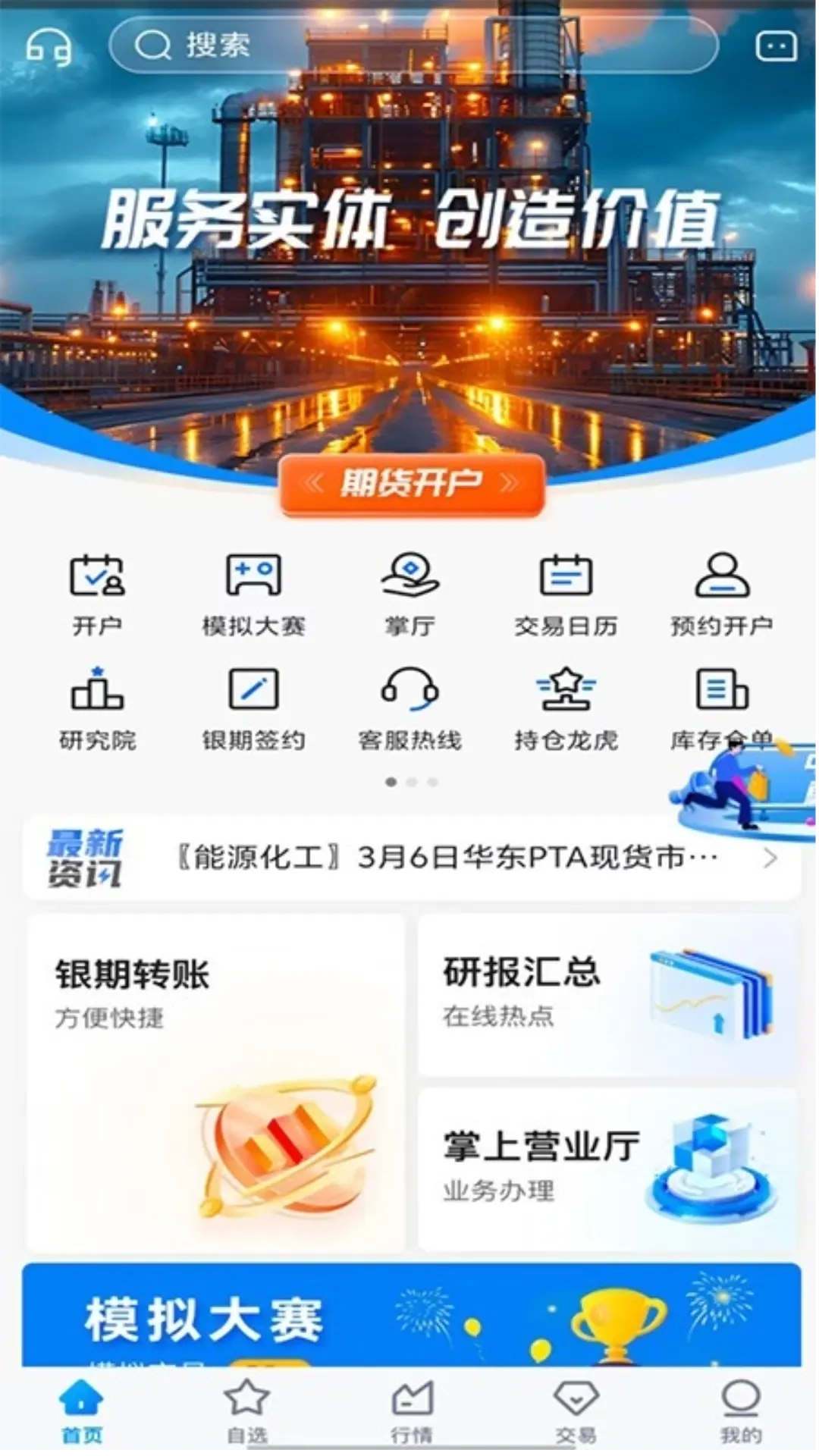Screen dimensions: 819x1456
Task: Open the message icon at top right
Action: pyautogui.click(x=775, y=45)
